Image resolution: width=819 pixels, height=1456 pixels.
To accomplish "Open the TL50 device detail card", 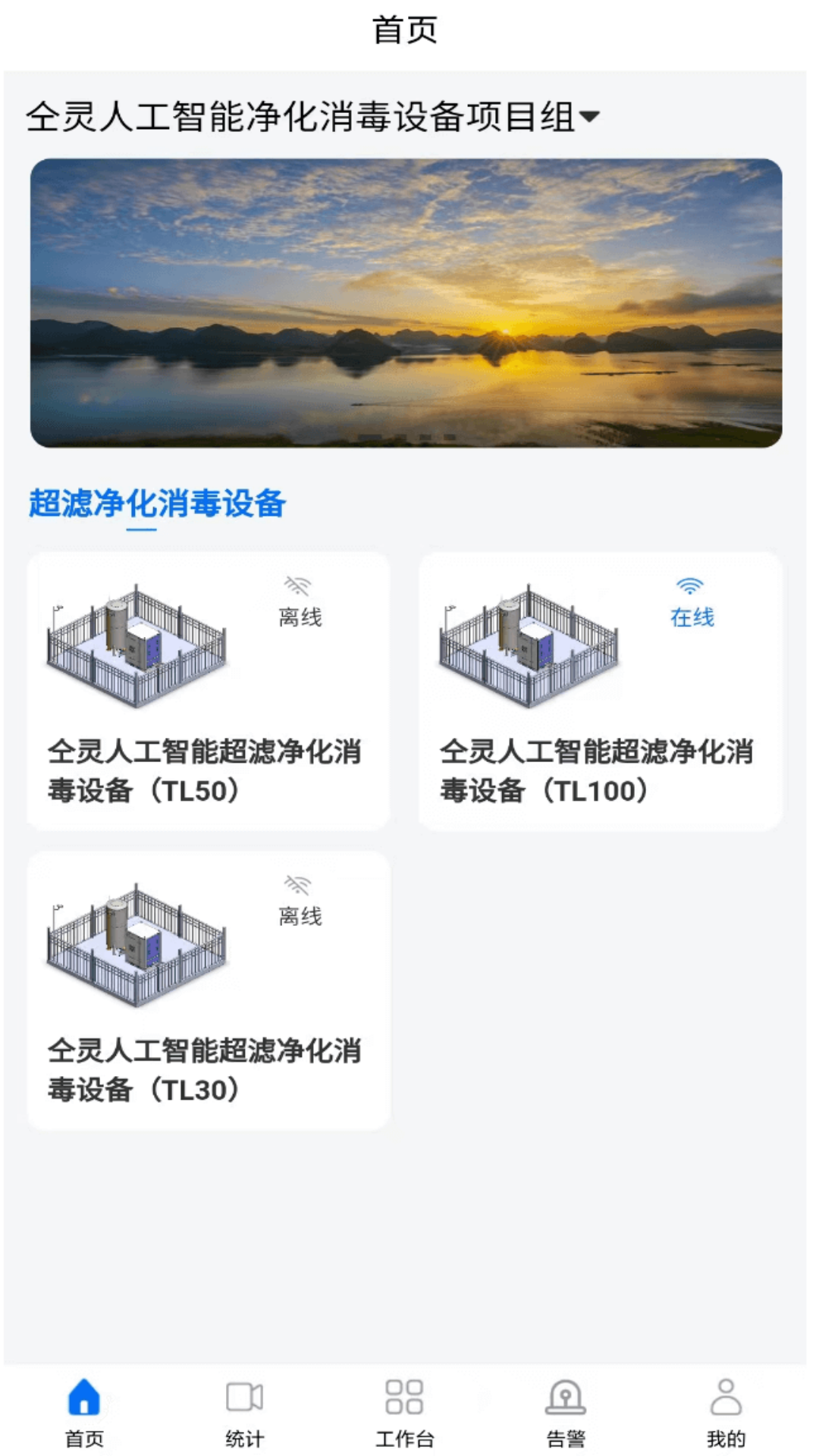I will pos(209,690).
